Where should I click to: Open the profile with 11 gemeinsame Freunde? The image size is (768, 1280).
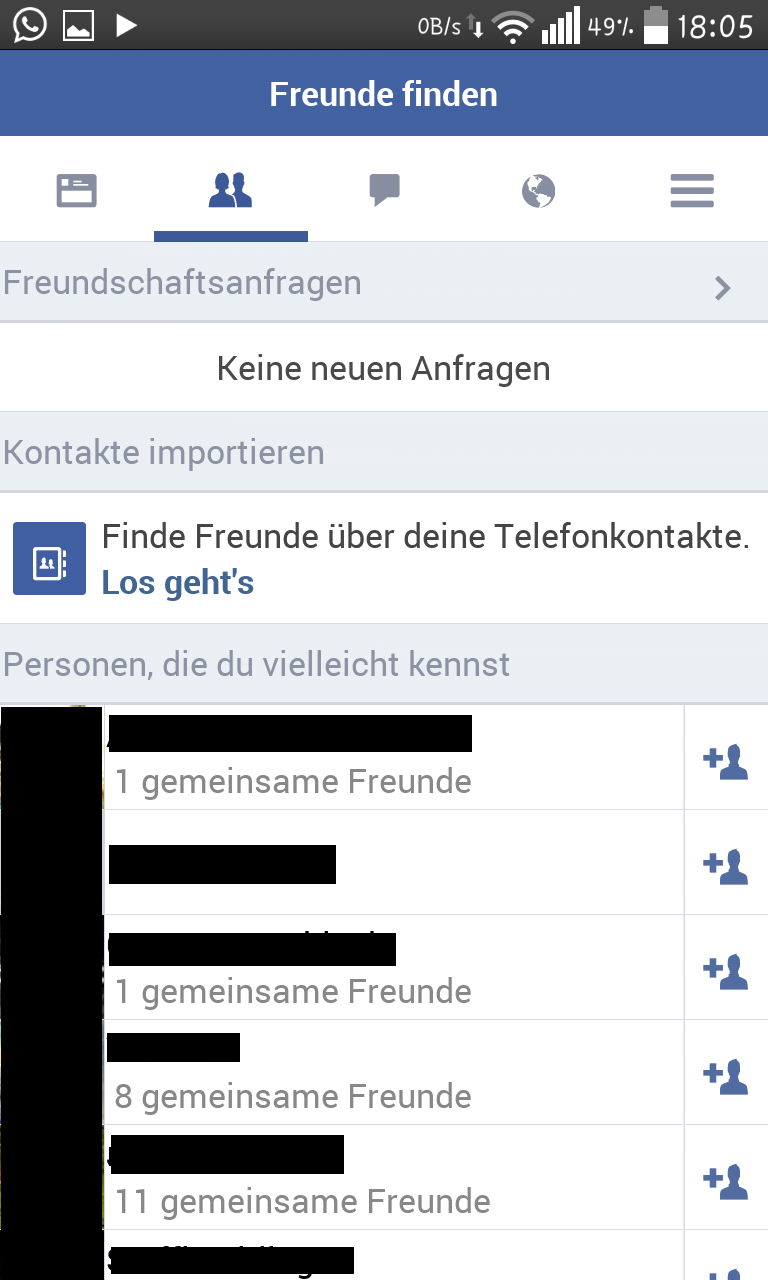click(x=300, y=1178)
